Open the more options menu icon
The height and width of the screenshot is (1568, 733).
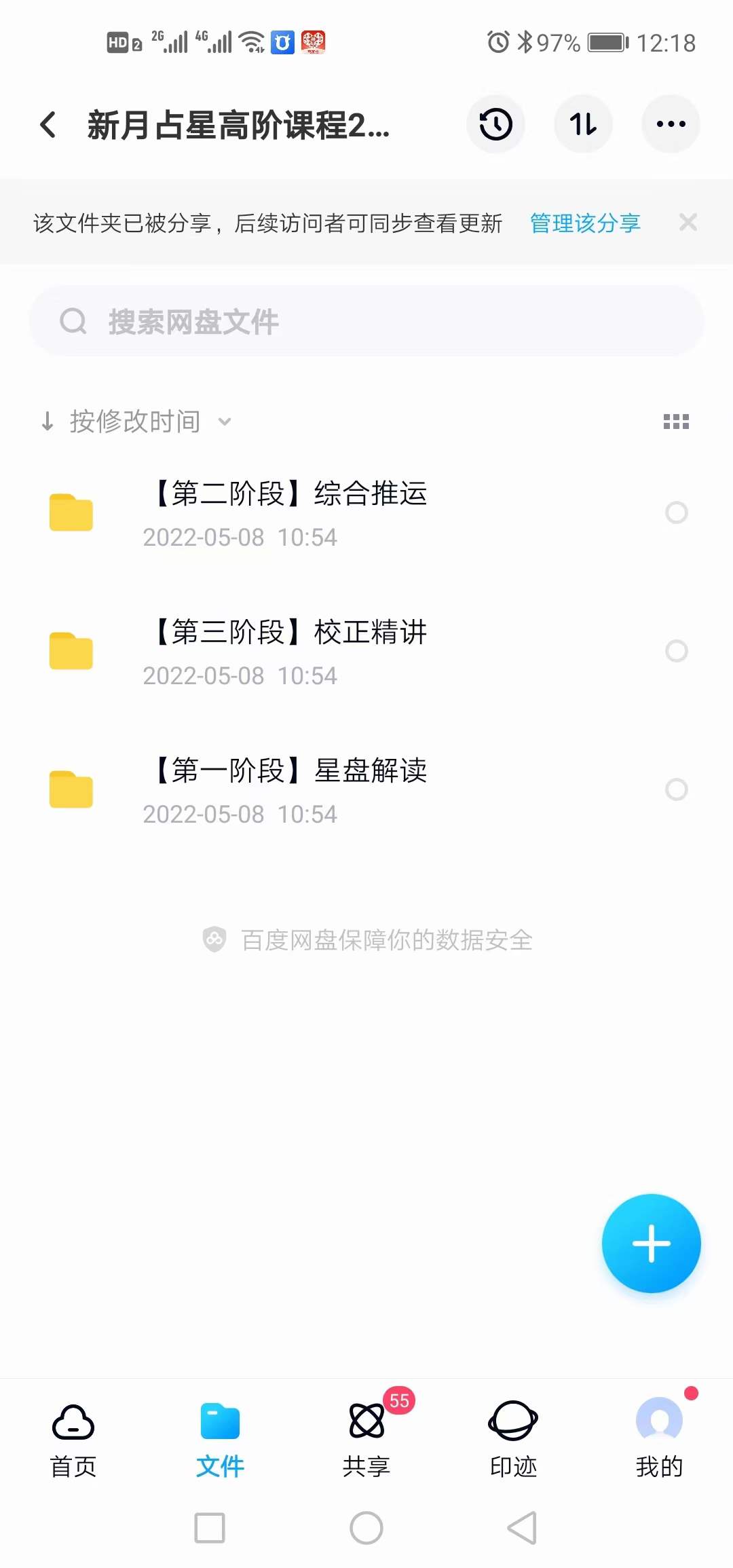[671, 124]
